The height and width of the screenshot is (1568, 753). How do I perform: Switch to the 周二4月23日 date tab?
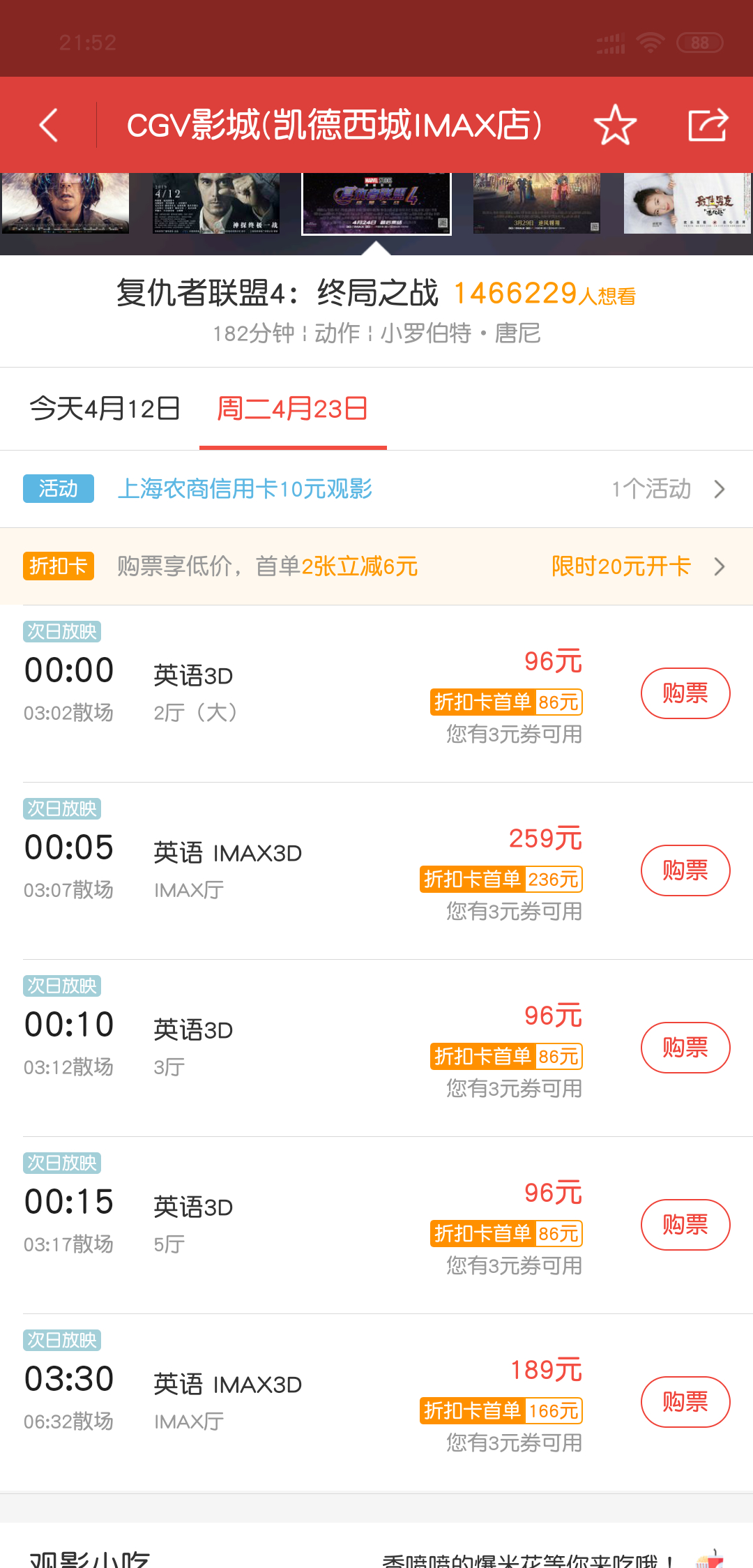pyautogui.click(x=293, y=409)
